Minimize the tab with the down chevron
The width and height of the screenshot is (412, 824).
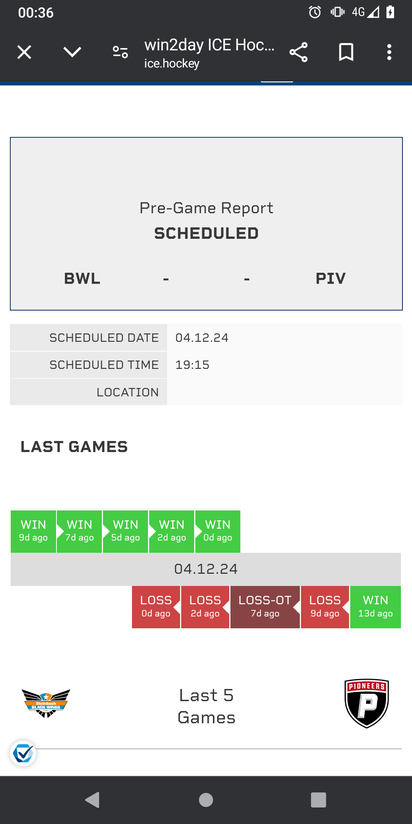[72, 52]
